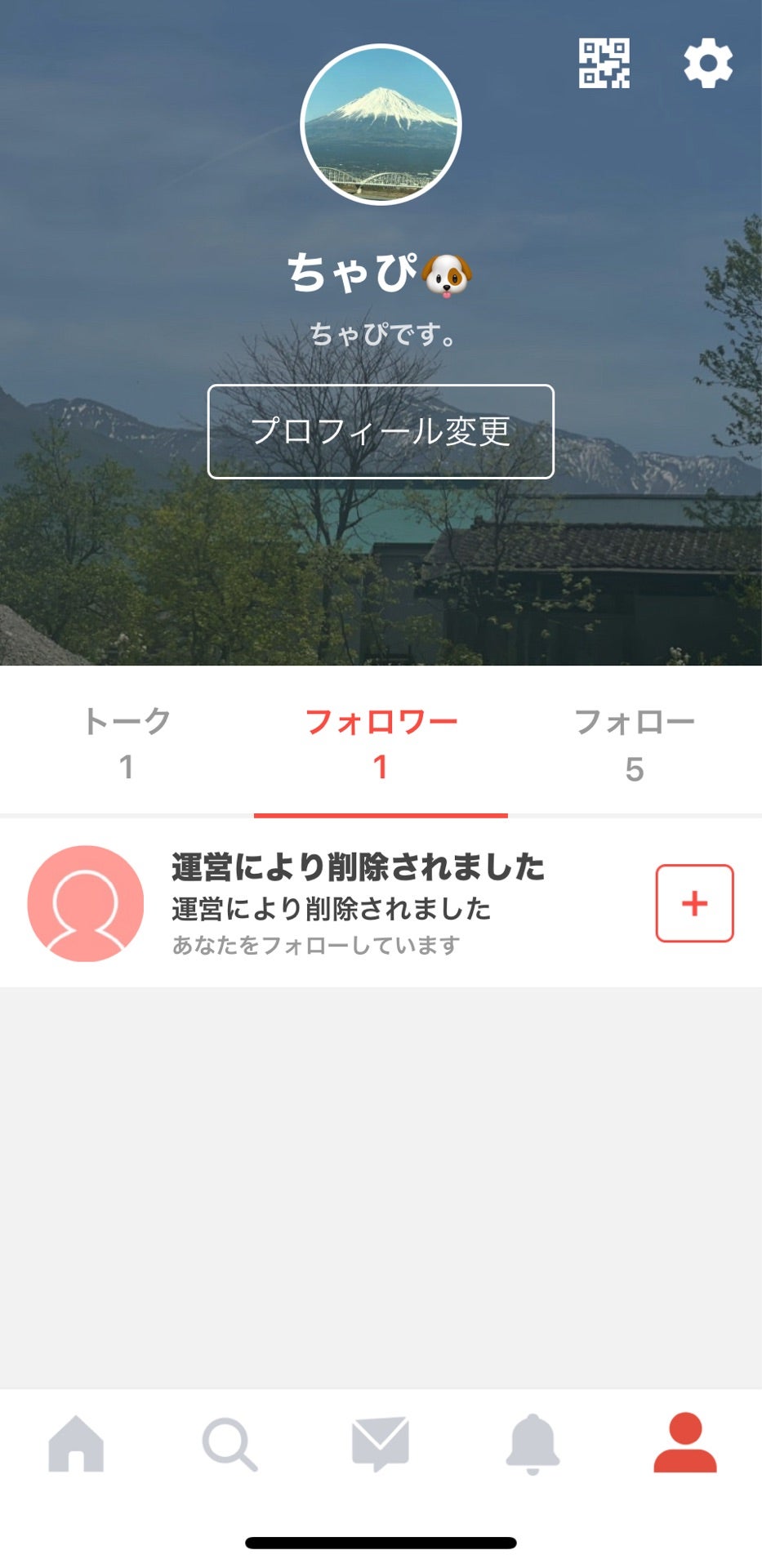Open プロフィール変更 to edit profile
762x1568 pixels.
(x=381, y=430)
